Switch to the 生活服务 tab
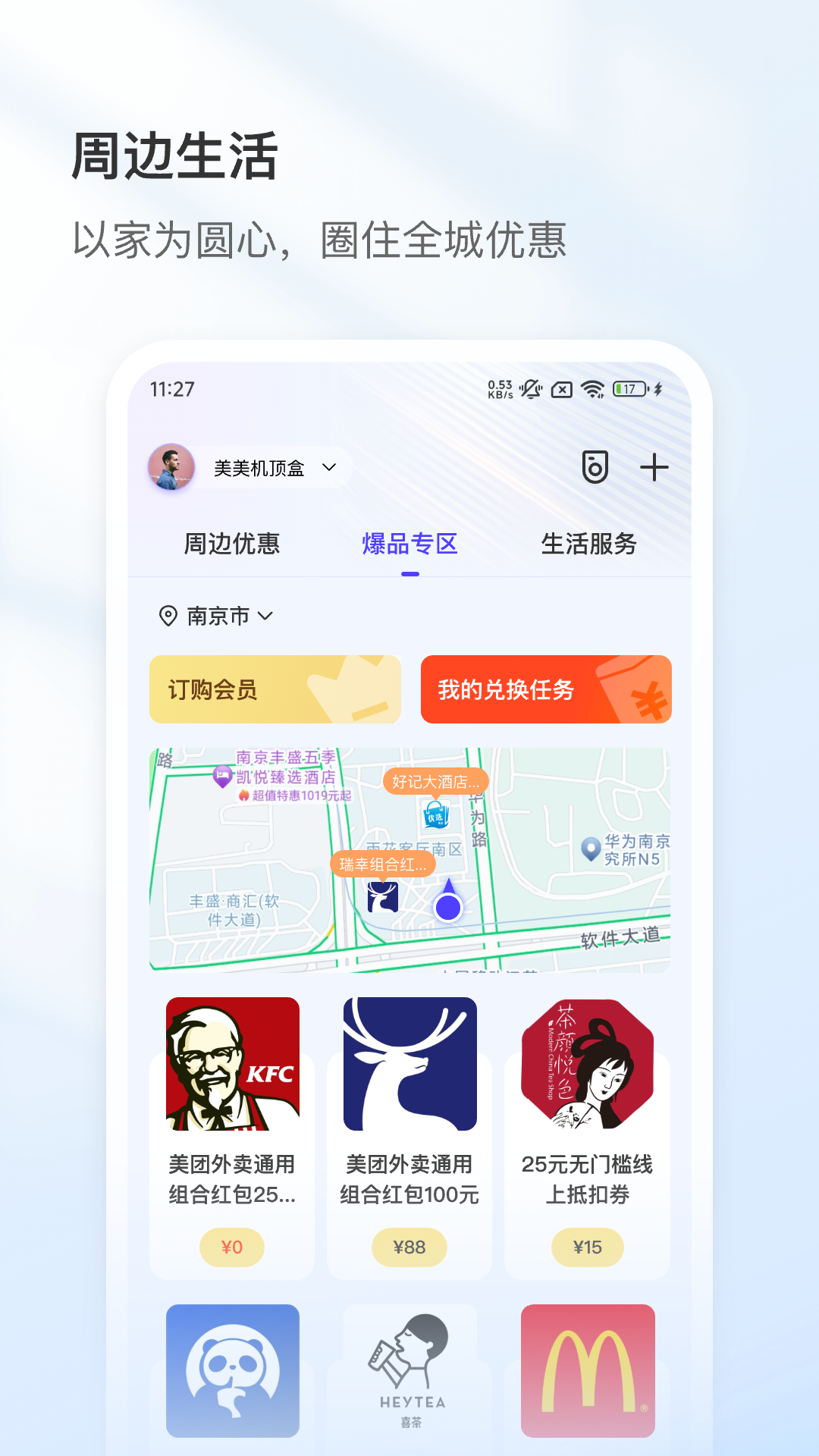This screenshot has height=1456, width=819. [x=590, y=543]
